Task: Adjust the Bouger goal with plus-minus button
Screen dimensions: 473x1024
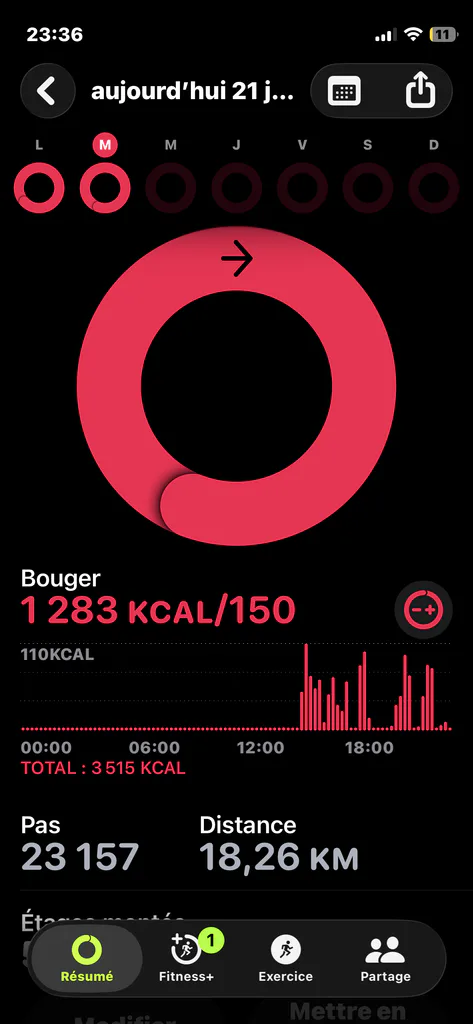Action: 423,609
